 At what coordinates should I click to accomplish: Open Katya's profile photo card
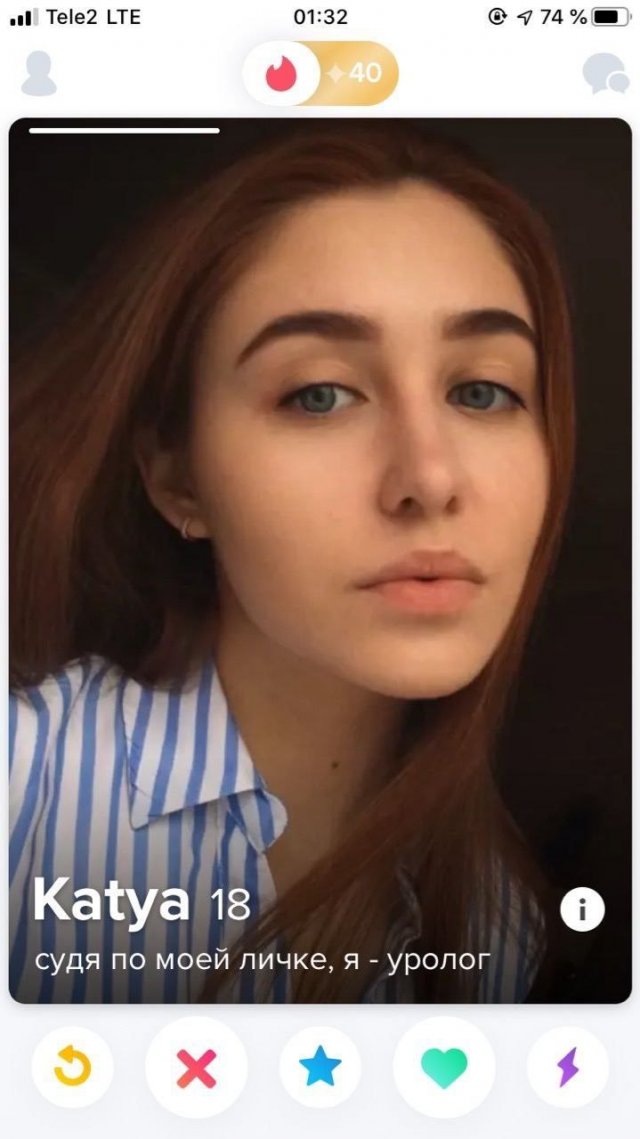pos(320,500)
